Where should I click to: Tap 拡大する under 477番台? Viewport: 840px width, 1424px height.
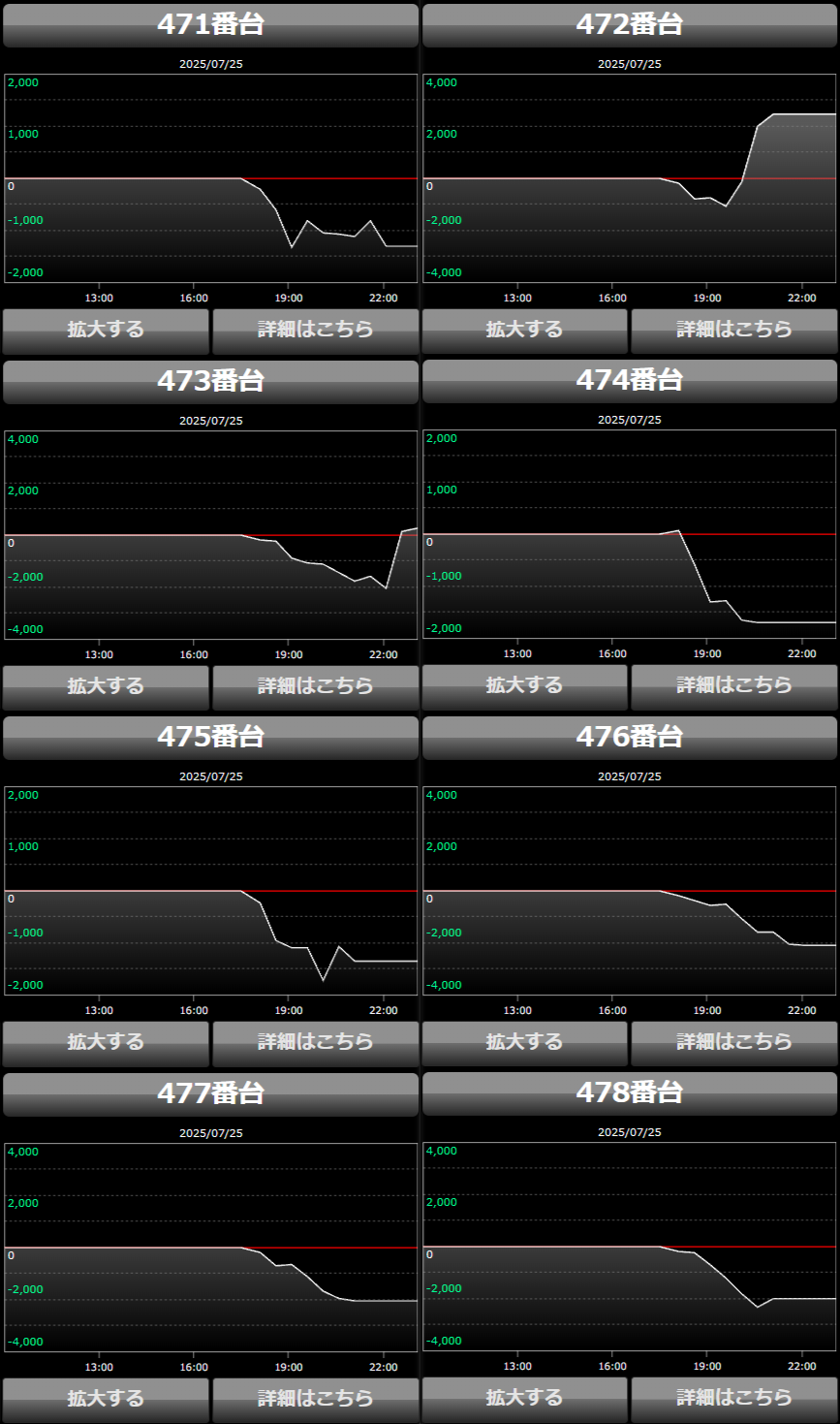[106, 1399]
